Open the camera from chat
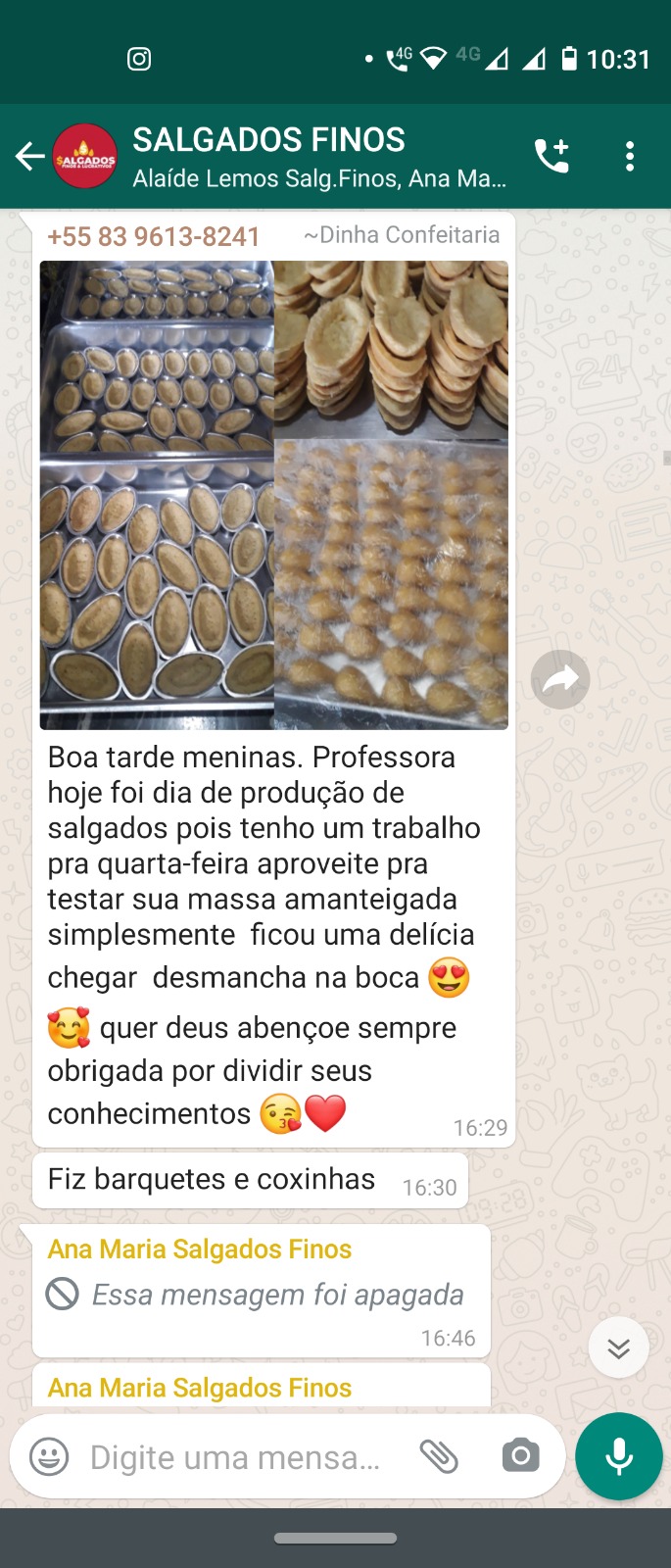 [520, 1456]
